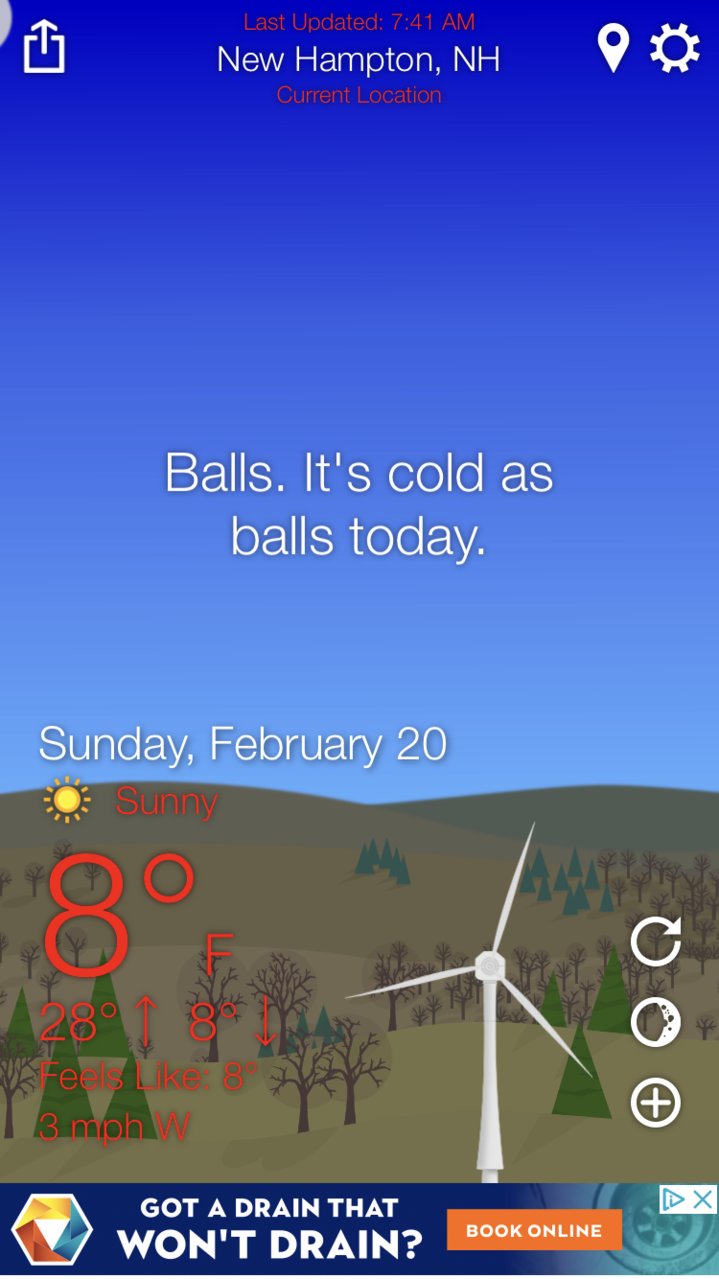Refresh the weather data
The height and width of the screenshot is (1279, 719).
[x=656, y=941]
